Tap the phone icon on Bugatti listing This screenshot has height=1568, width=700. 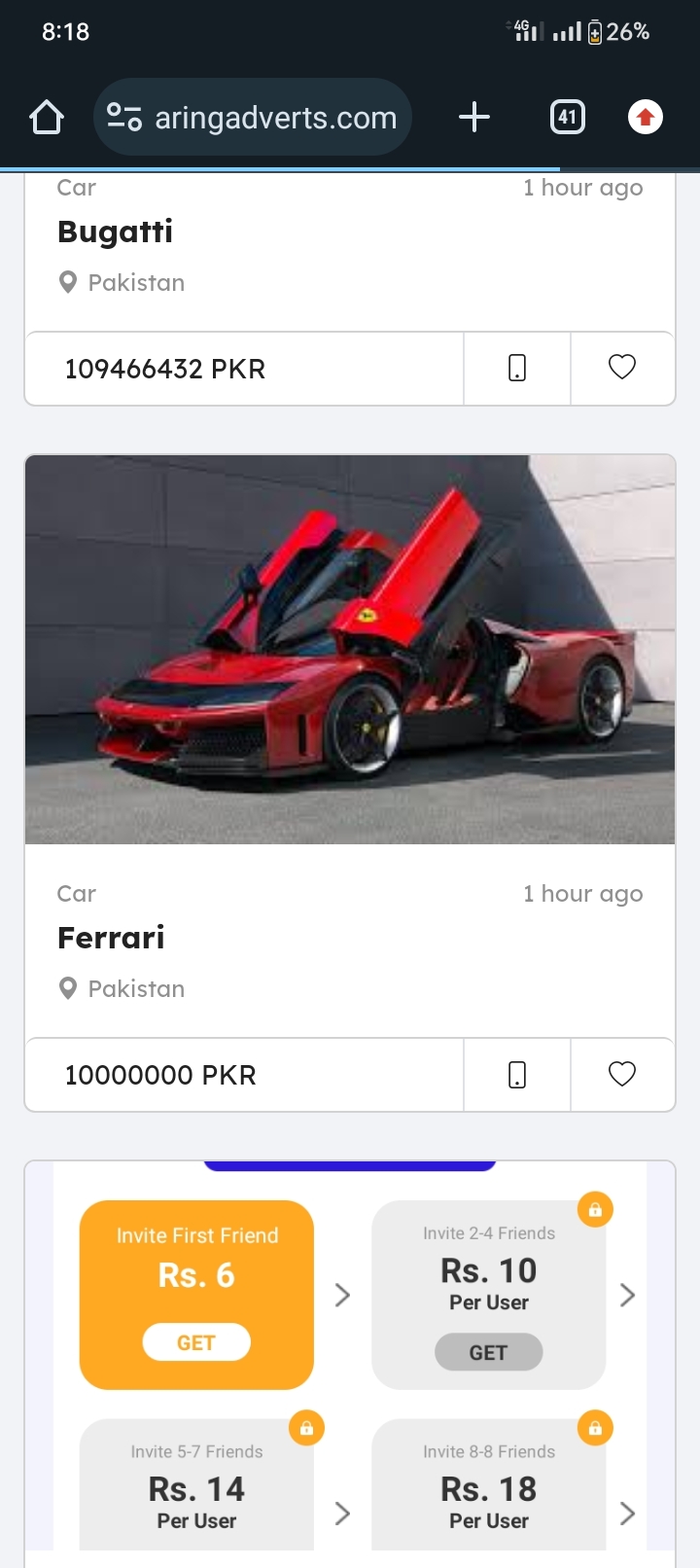pyautogui.click(x=517, y=369)
